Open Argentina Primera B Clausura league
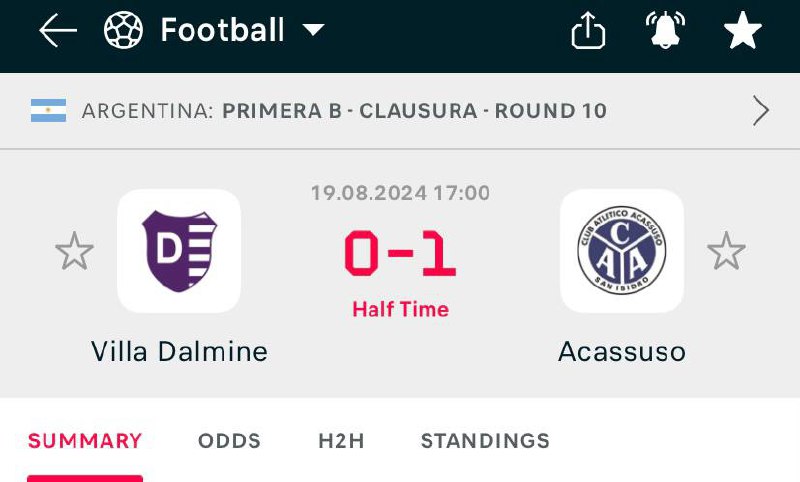This screenshot has width=800, height=482. click(400, 110)
